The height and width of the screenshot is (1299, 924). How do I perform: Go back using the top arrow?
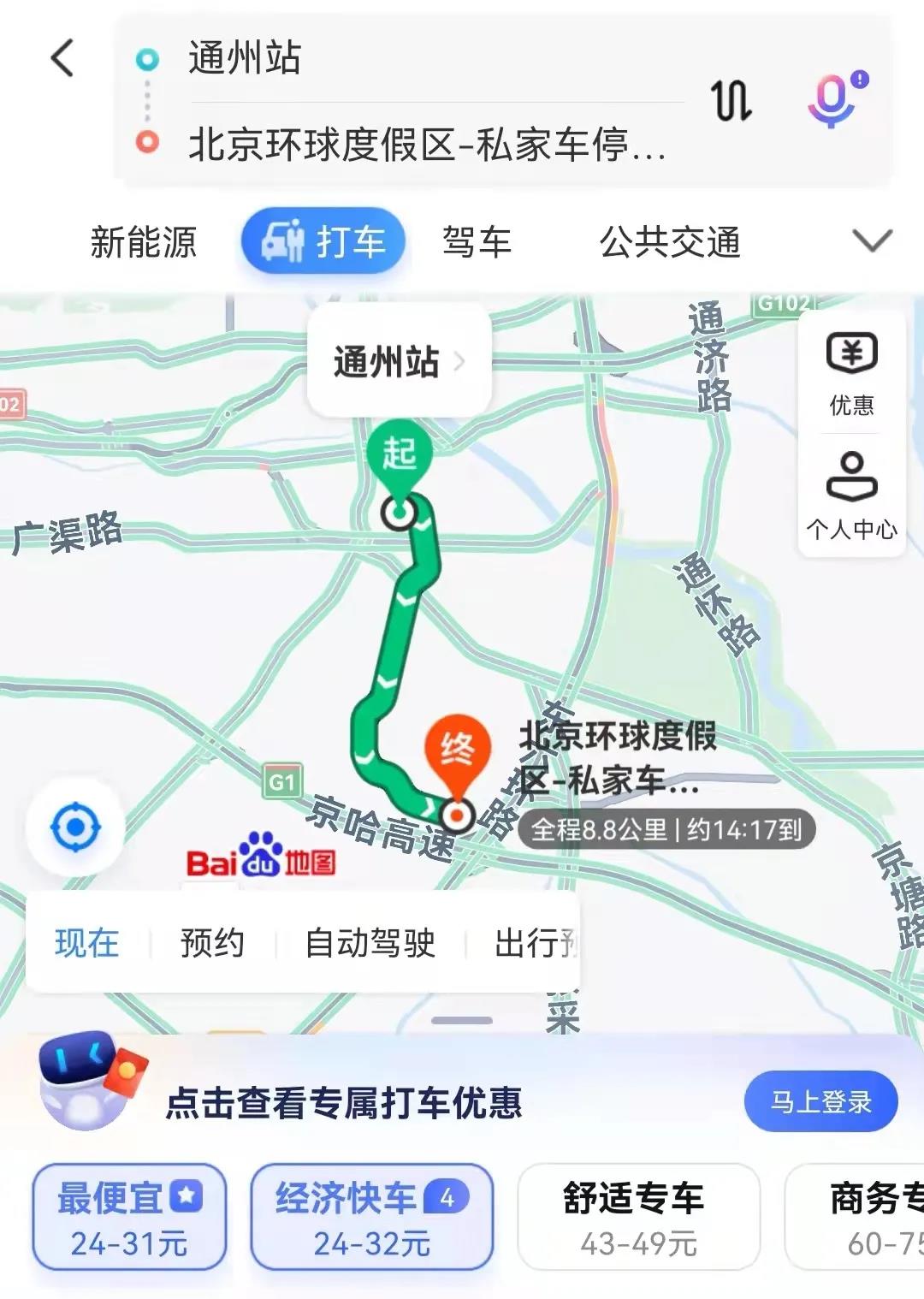click(x=62, y=58)
